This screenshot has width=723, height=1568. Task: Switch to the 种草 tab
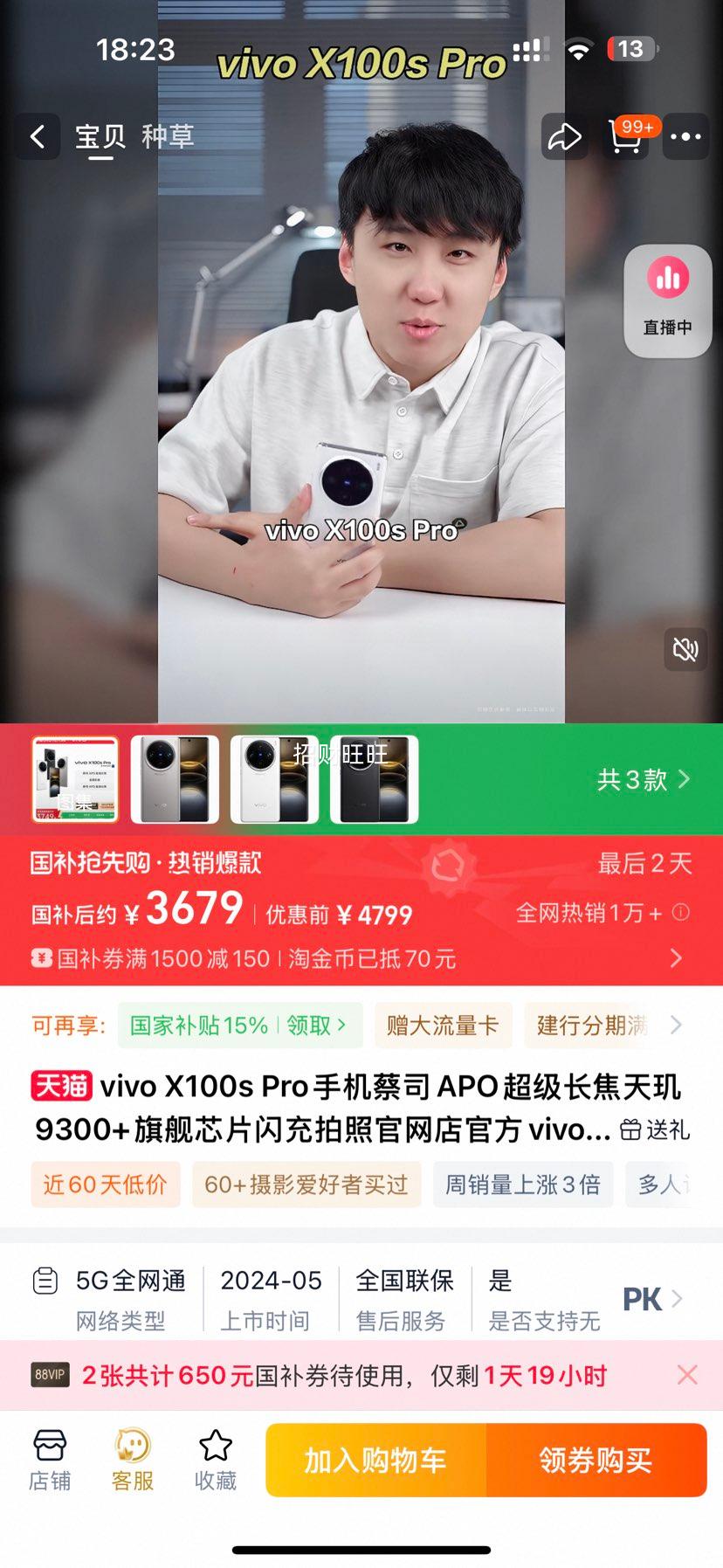coord(167,136)
